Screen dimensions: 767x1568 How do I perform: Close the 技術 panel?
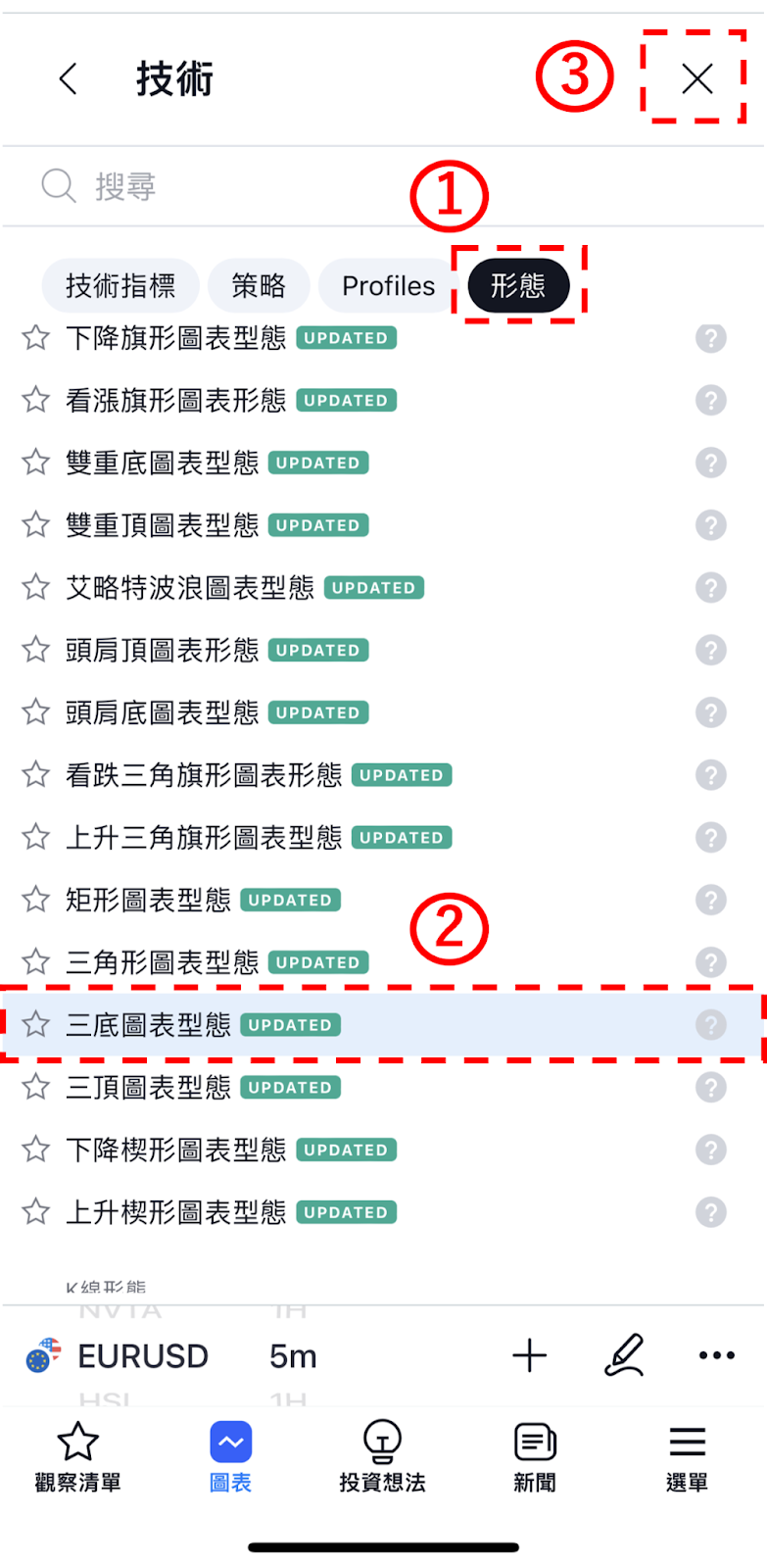pyautogui.click(x=696, y=78)
